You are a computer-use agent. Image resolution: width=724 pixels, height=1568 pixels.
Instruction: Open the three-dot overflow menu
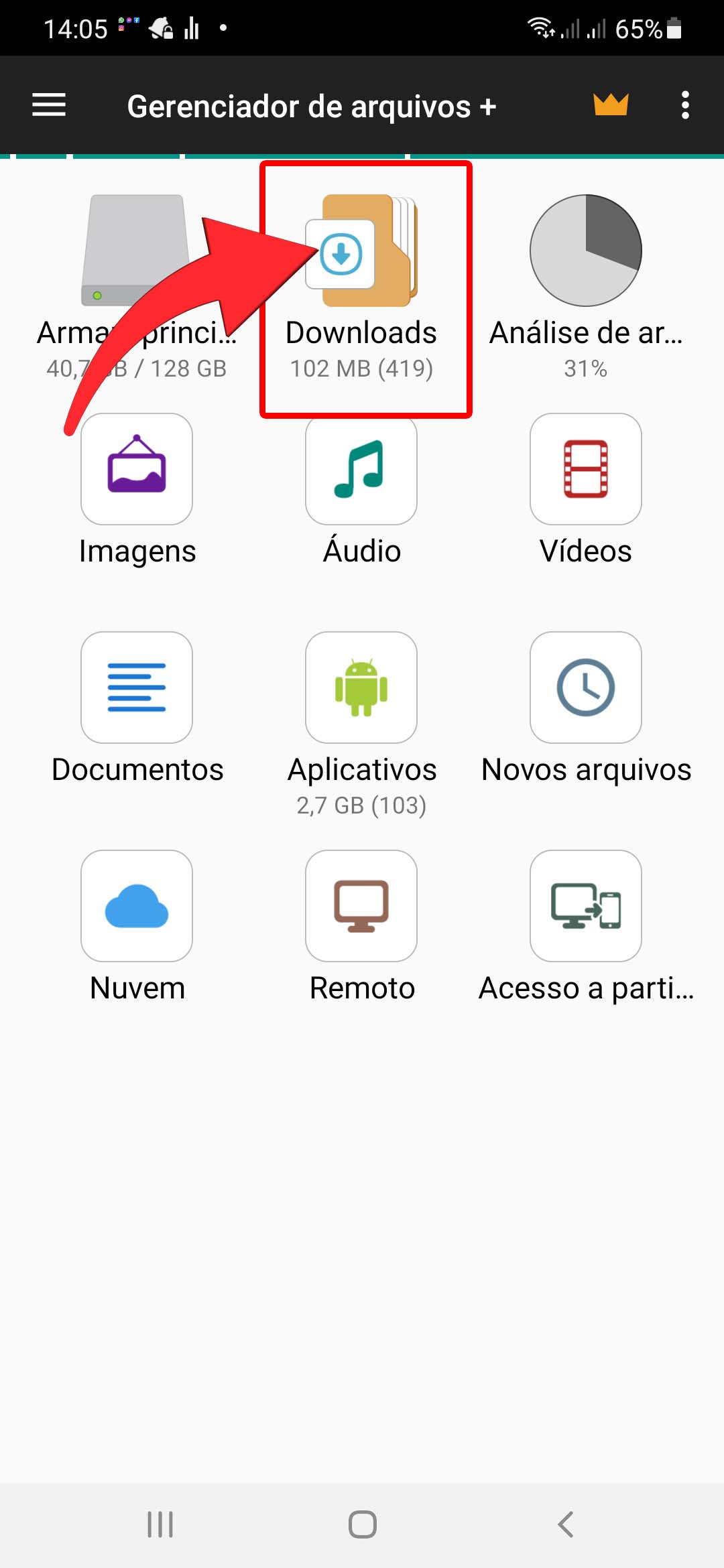click(x=684, y=105)
